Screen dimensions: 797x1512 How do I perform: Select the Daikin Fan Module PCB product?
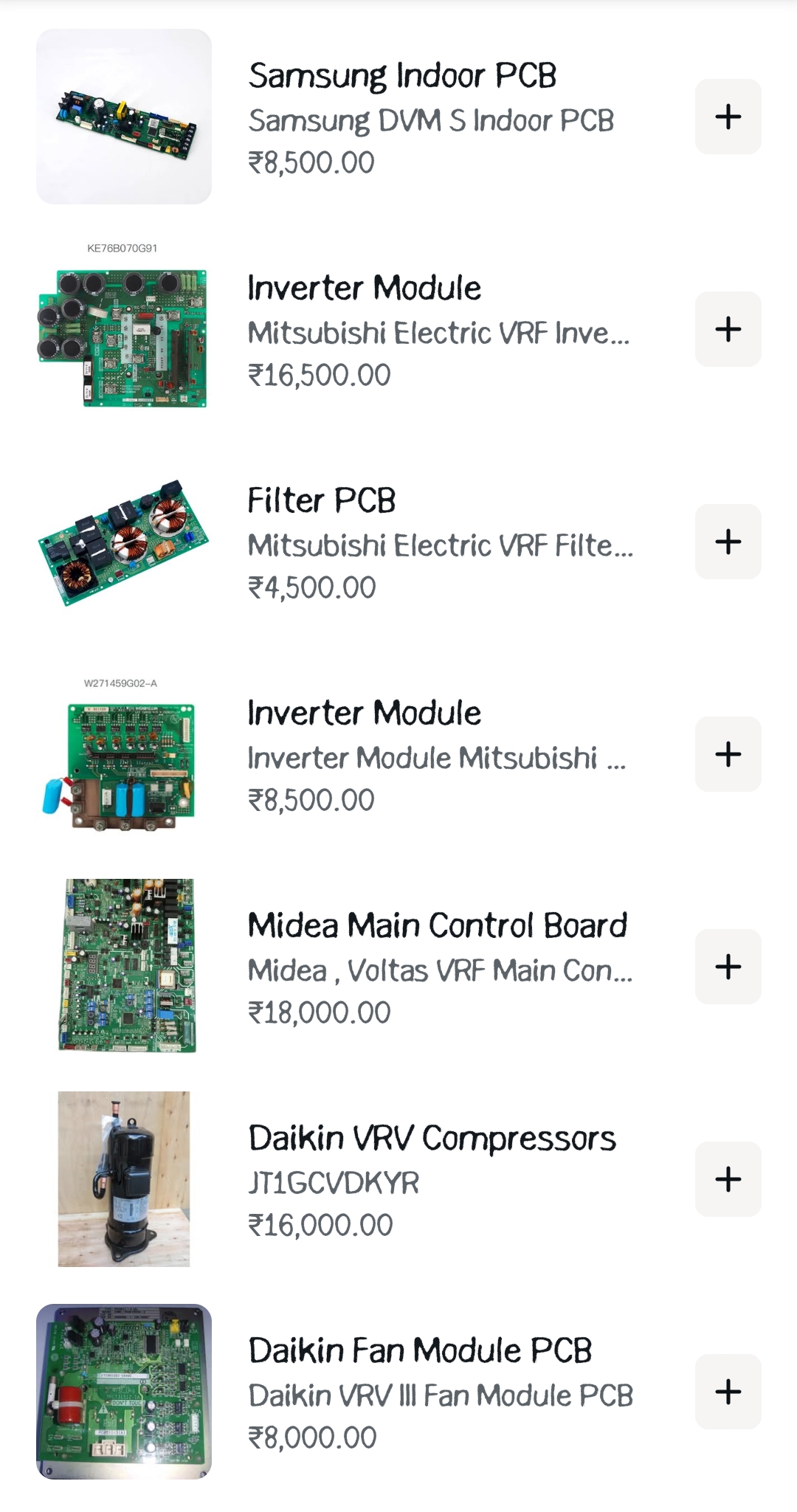click(420, 1351)
